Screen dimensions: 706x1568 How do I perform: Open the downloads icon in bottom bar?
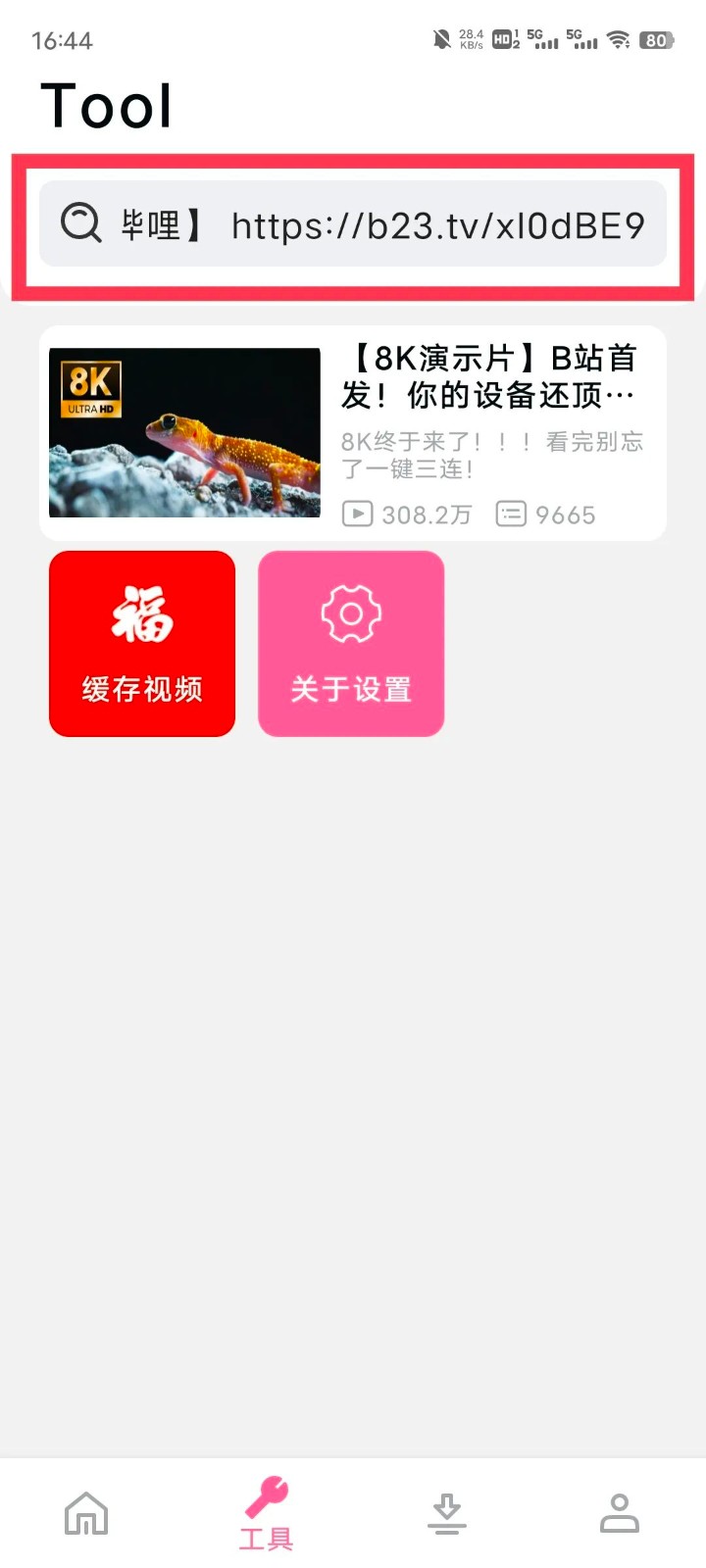click(446, 1512)
